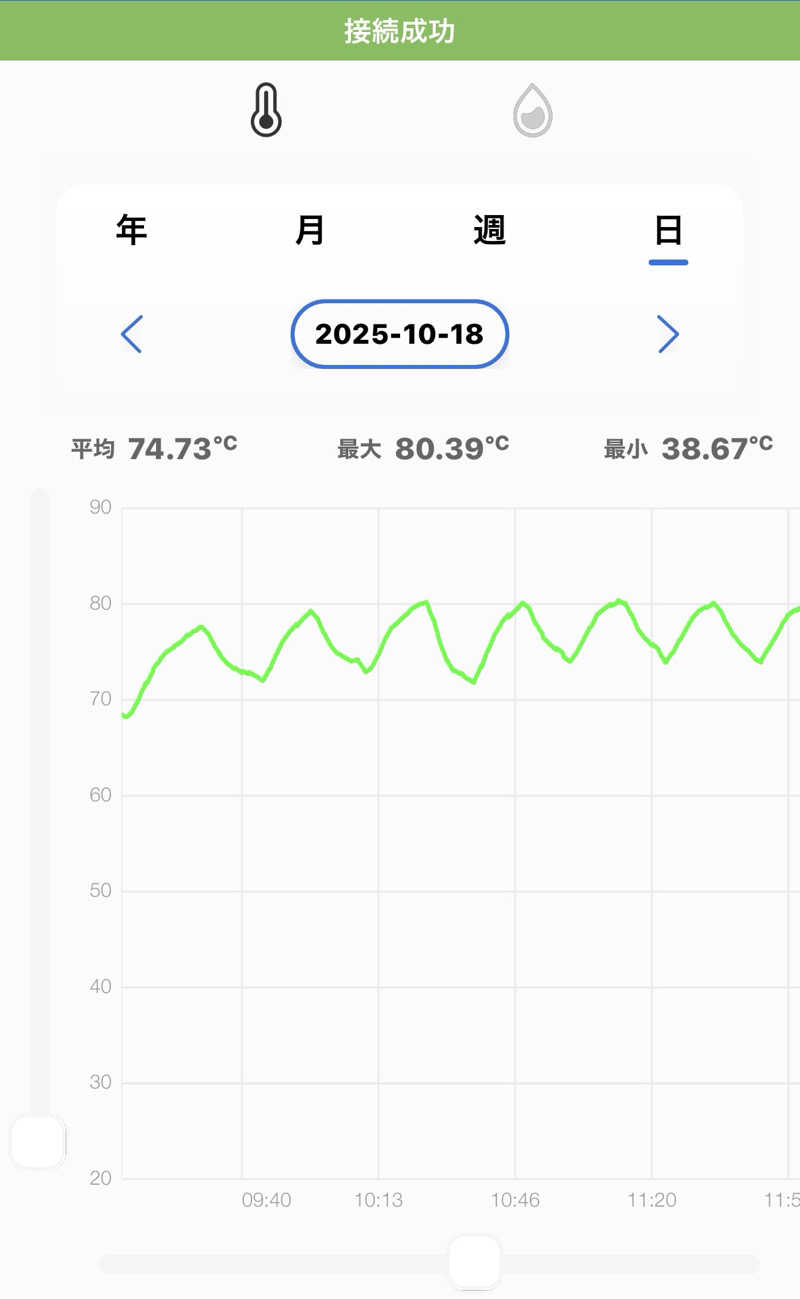The width and height of the screenshot is (800, 1299).
Task: Switch to the humidity droplet view
Action: [533, 110]
